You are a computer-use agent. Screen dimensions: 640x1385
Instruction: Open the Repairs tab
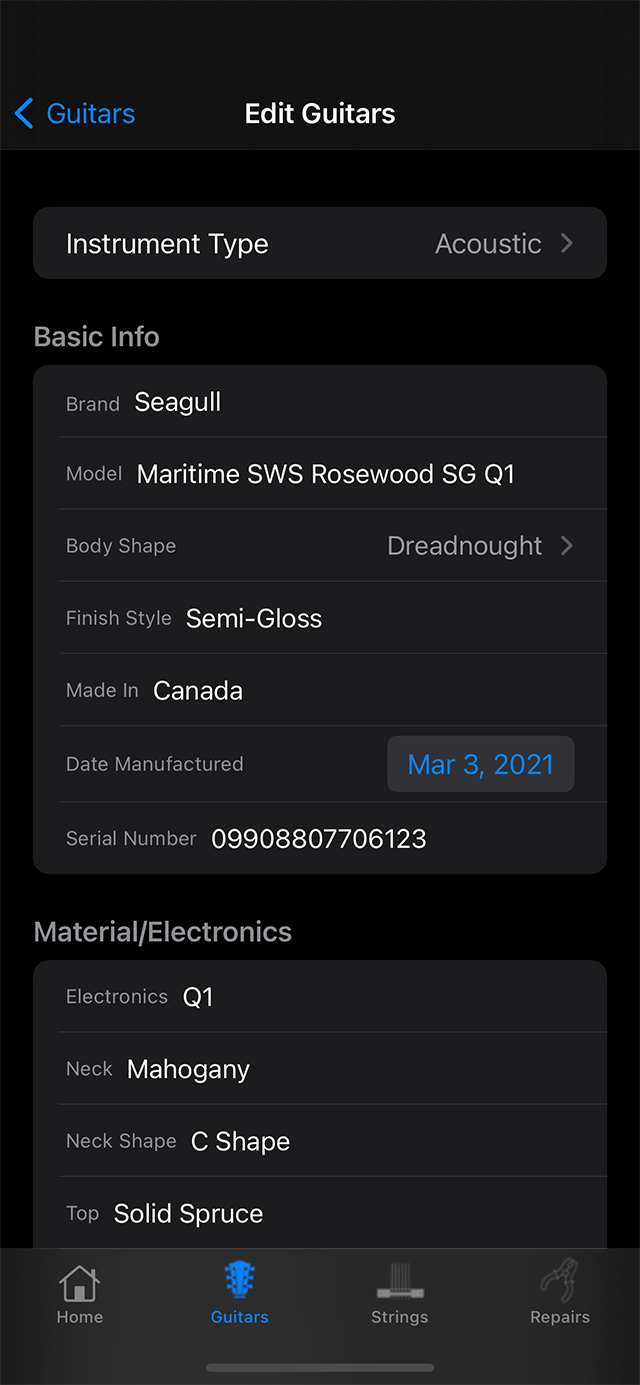click(x=560, y=1294)
